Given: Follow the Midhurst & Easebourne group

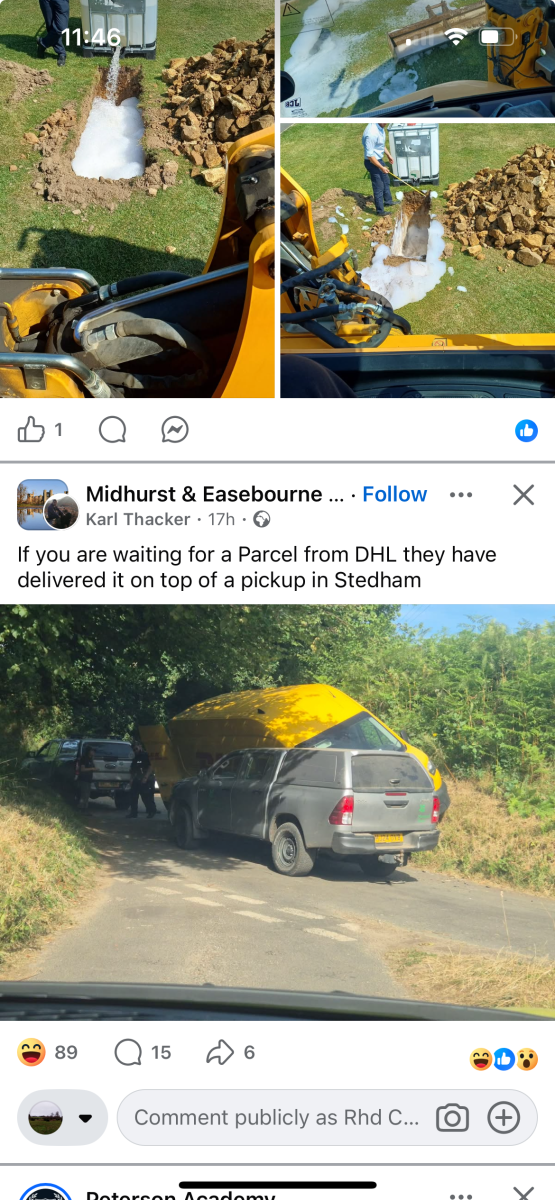Looking at the screenshot, I should point(394,494).
